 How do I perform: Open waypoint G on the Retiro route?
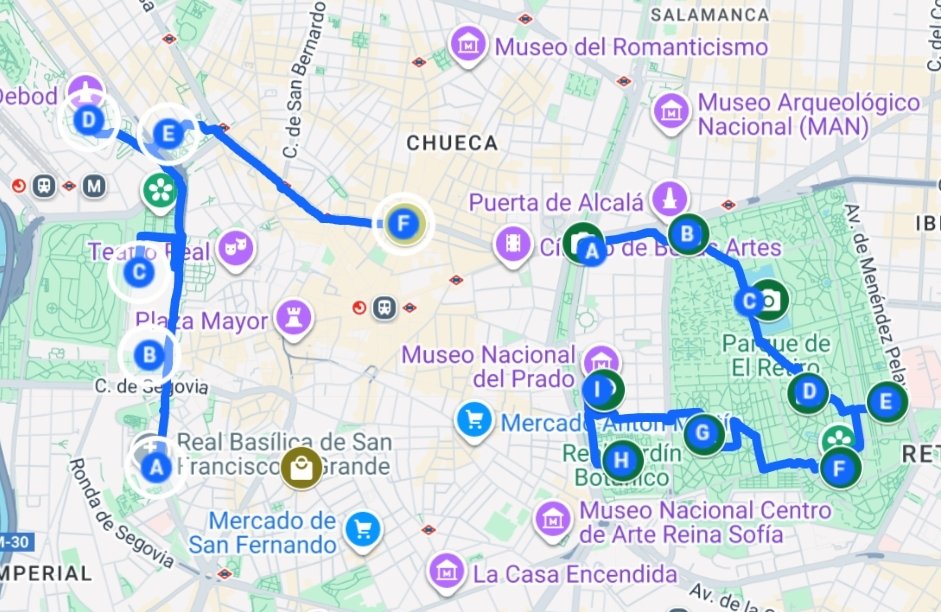point(703,434)
